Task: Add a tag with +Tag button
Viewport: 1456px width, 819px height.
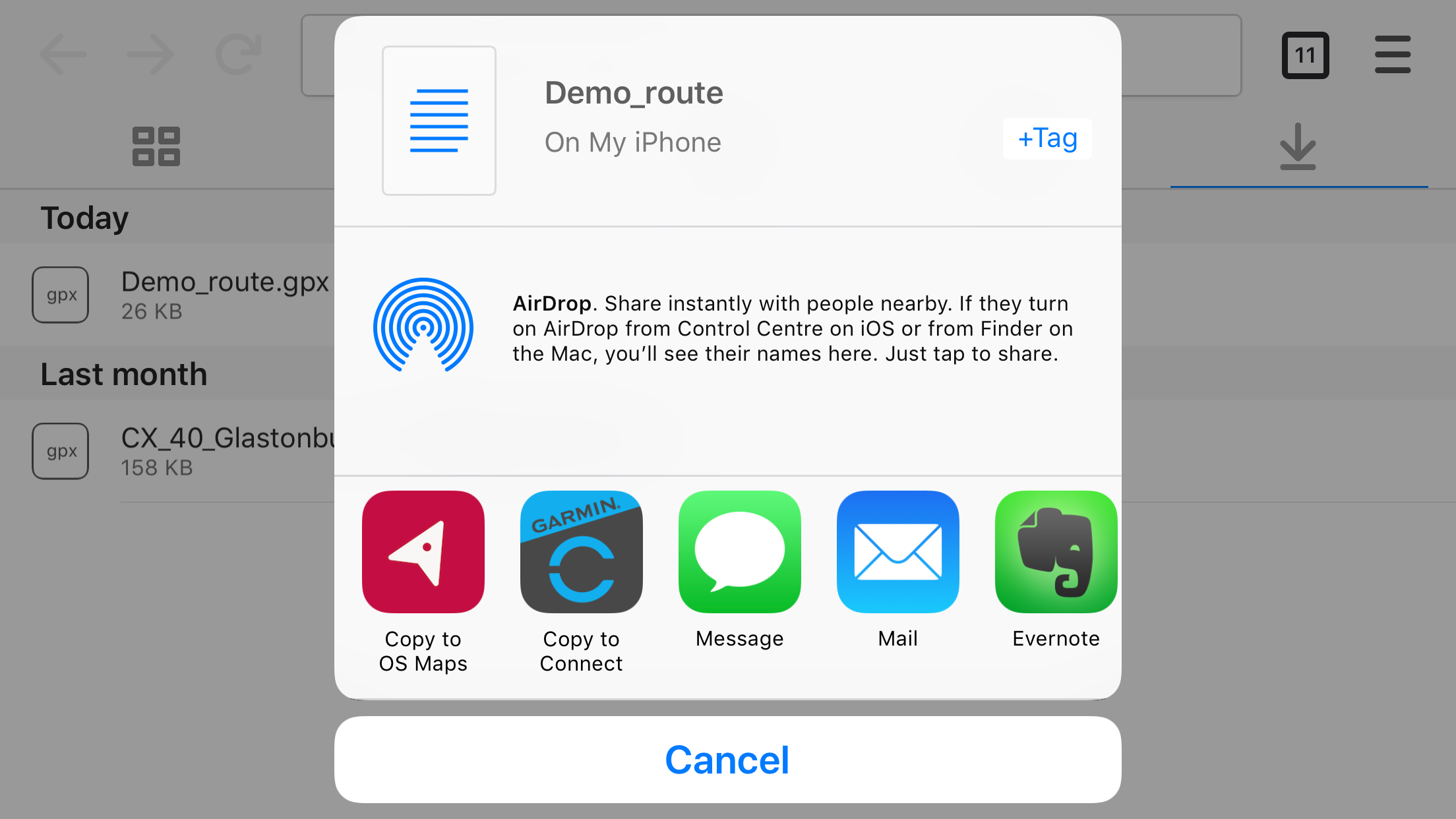Action: click(1047, 138)
